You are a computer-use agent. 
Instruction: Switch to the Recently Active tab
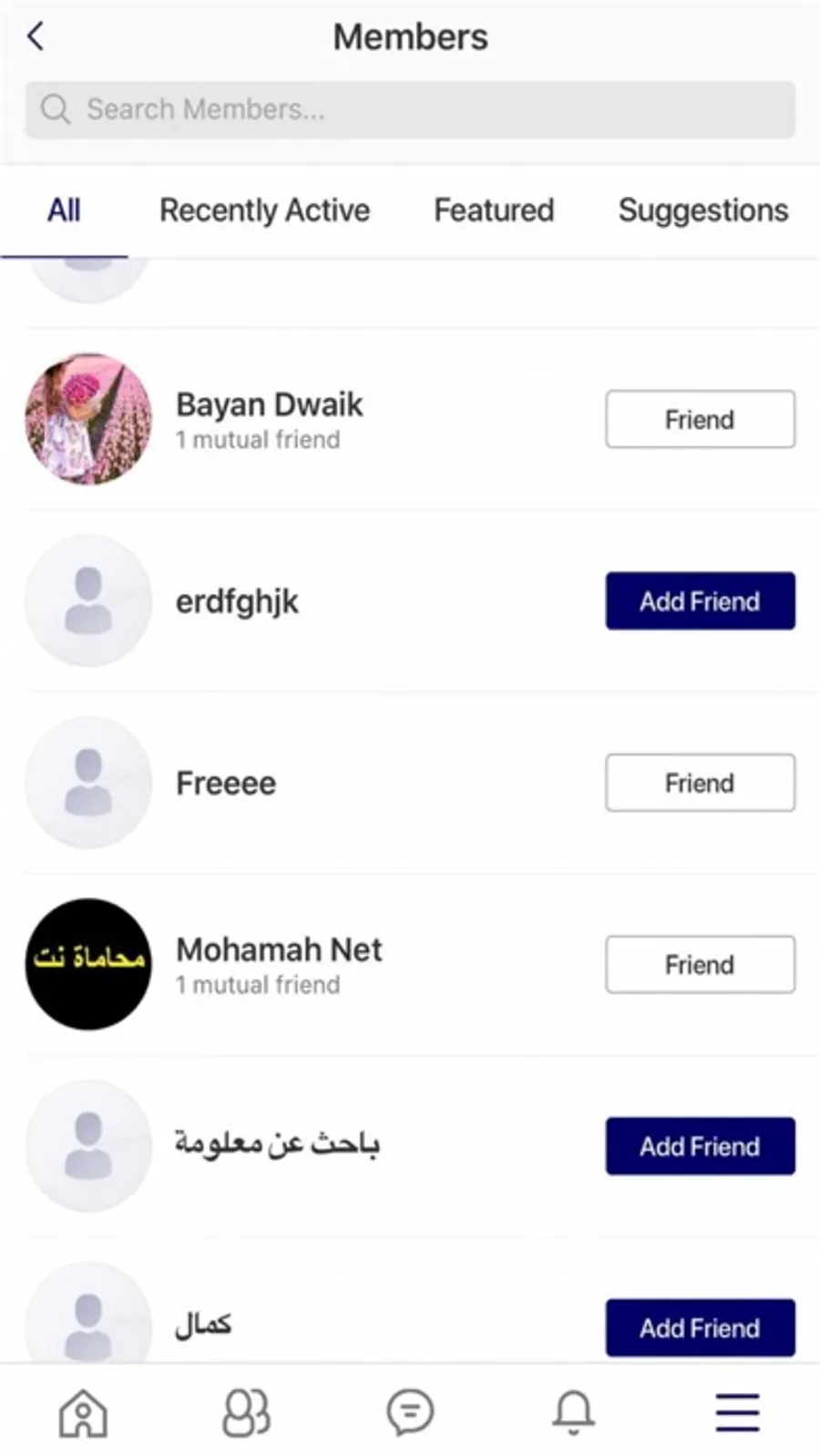tap(265, 210)
